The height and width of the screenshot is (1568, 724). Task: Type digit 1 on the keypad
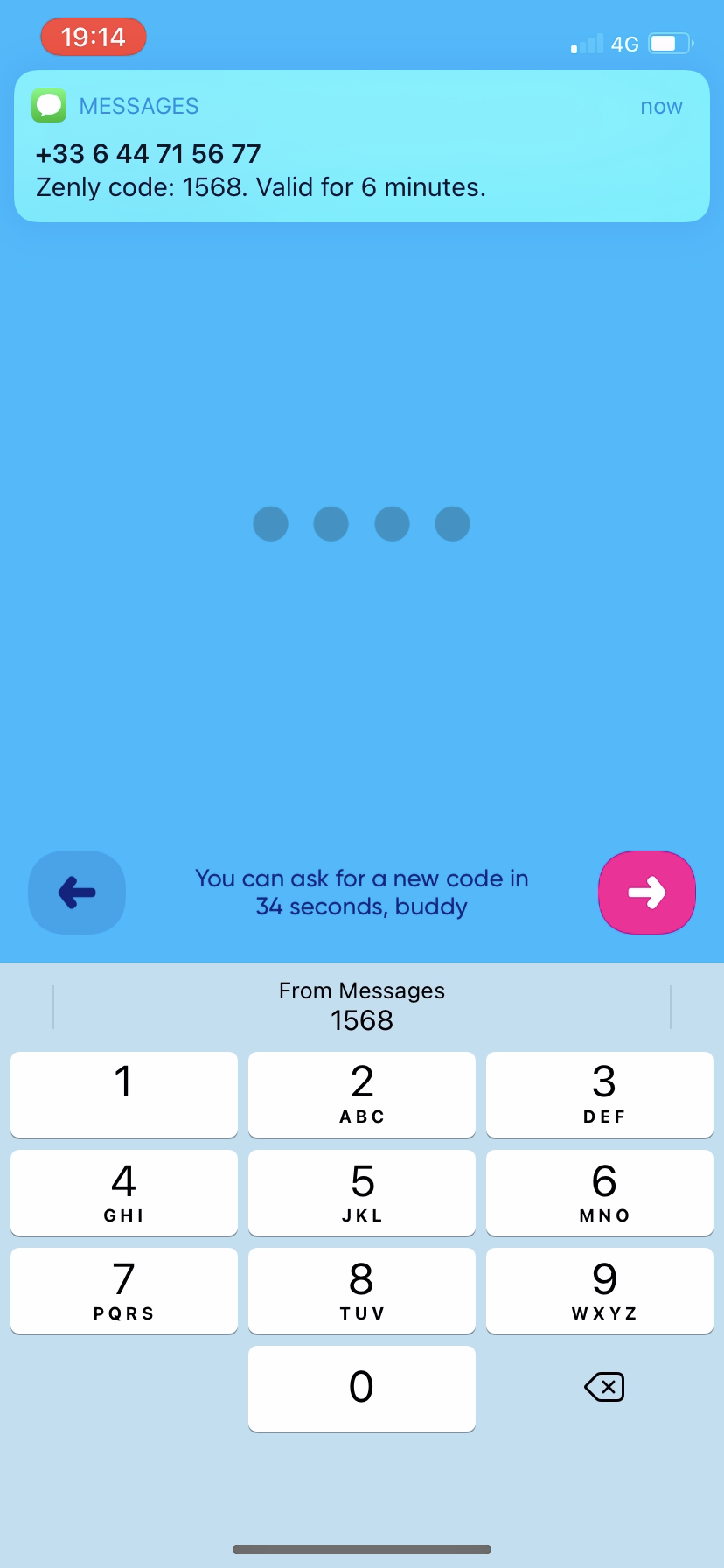pos(124,1094)
